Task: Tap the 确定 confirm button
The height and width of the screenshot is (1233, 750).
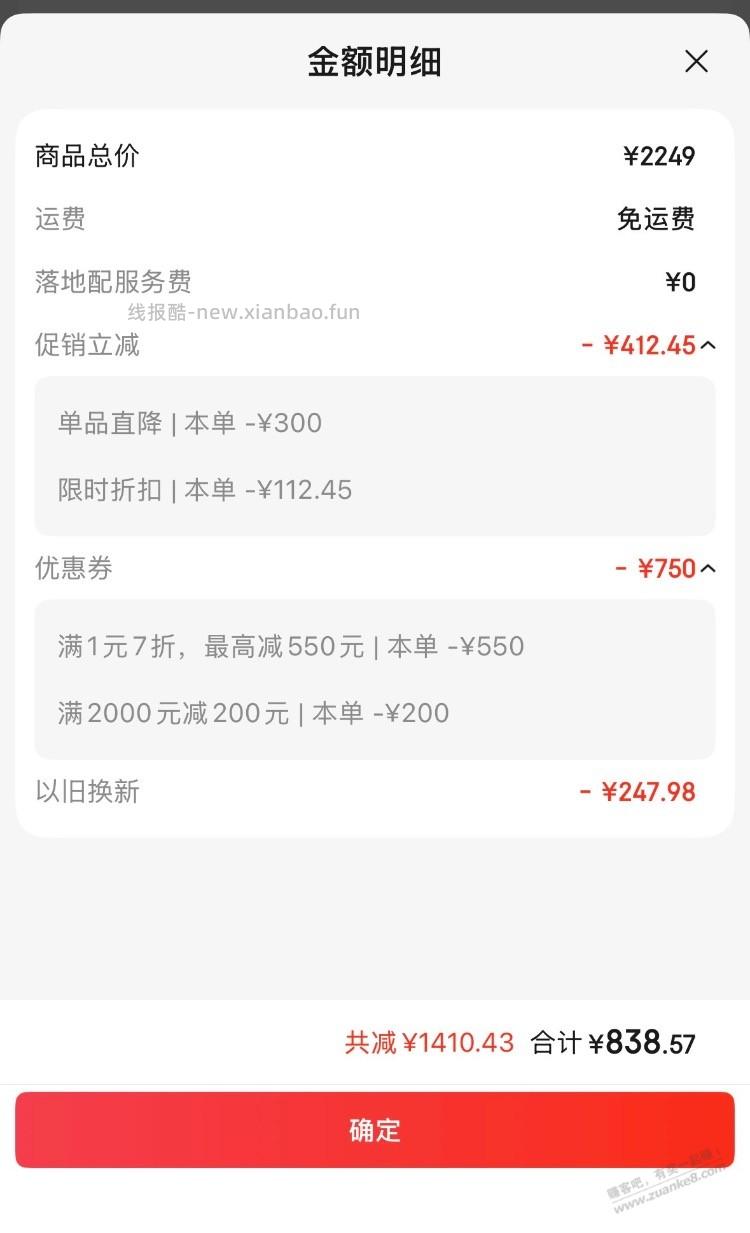Action: (x=375, y=1130)
